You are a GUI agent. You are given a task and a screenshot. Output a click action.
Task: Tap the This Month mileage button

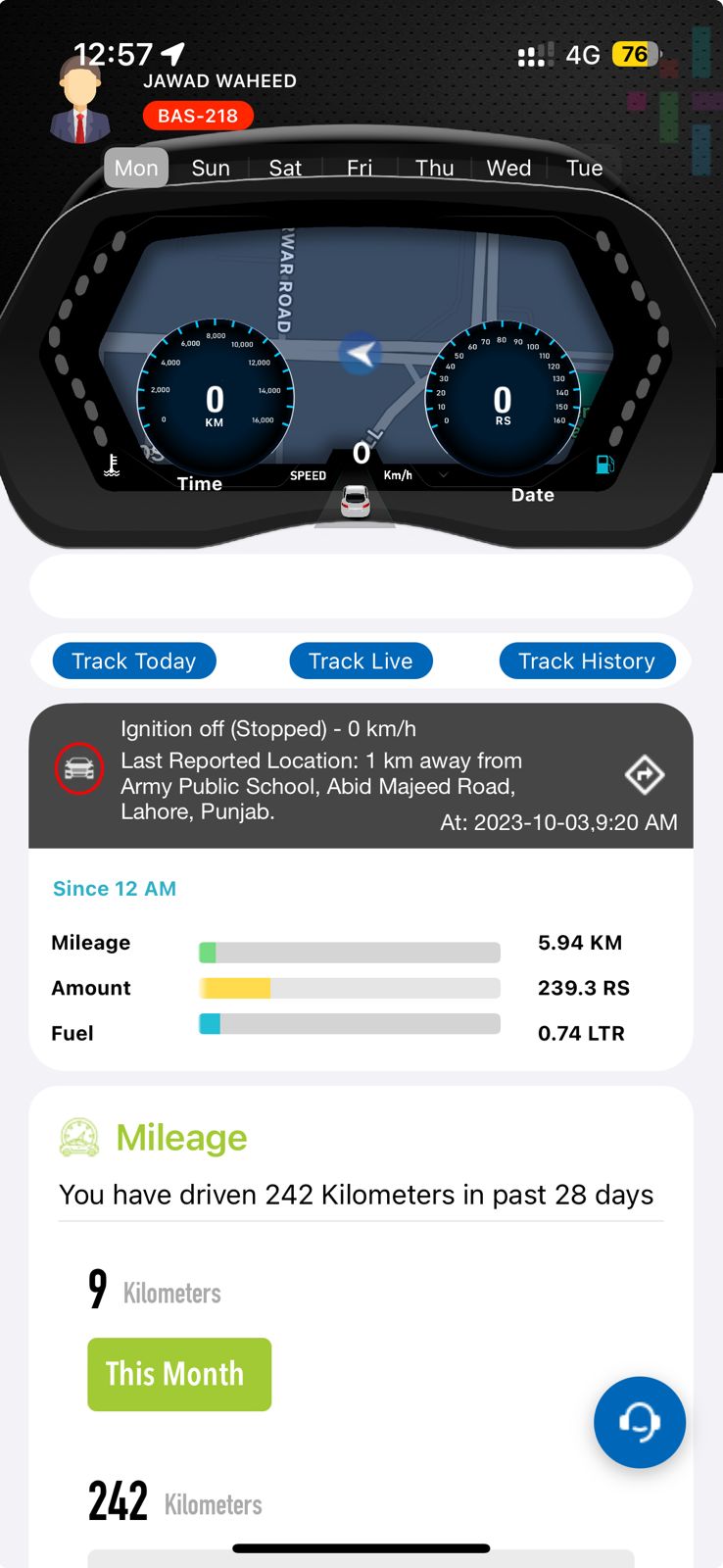[x=179, y=1374]
